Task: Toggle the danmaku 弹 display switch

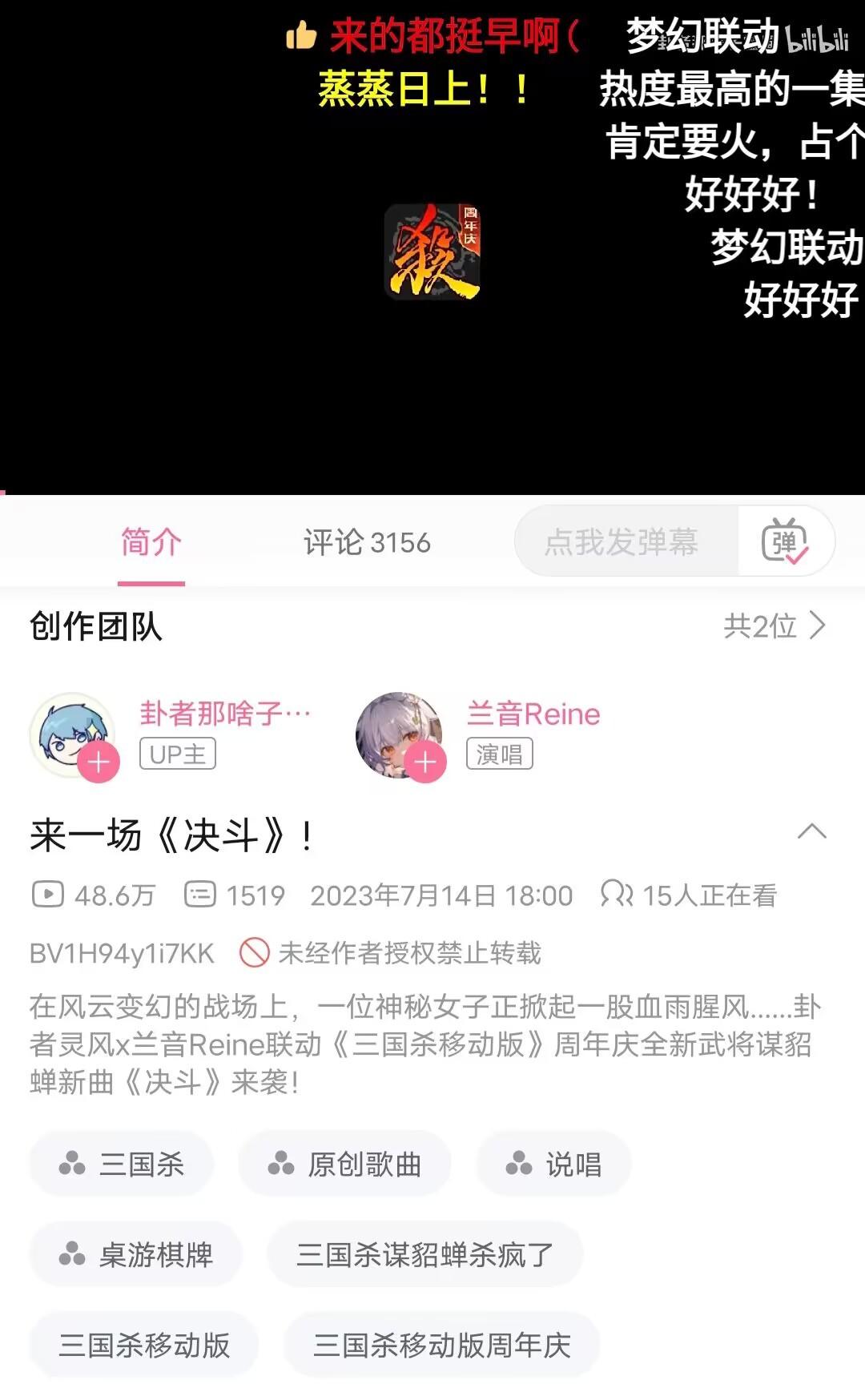Action: [784, 542]
